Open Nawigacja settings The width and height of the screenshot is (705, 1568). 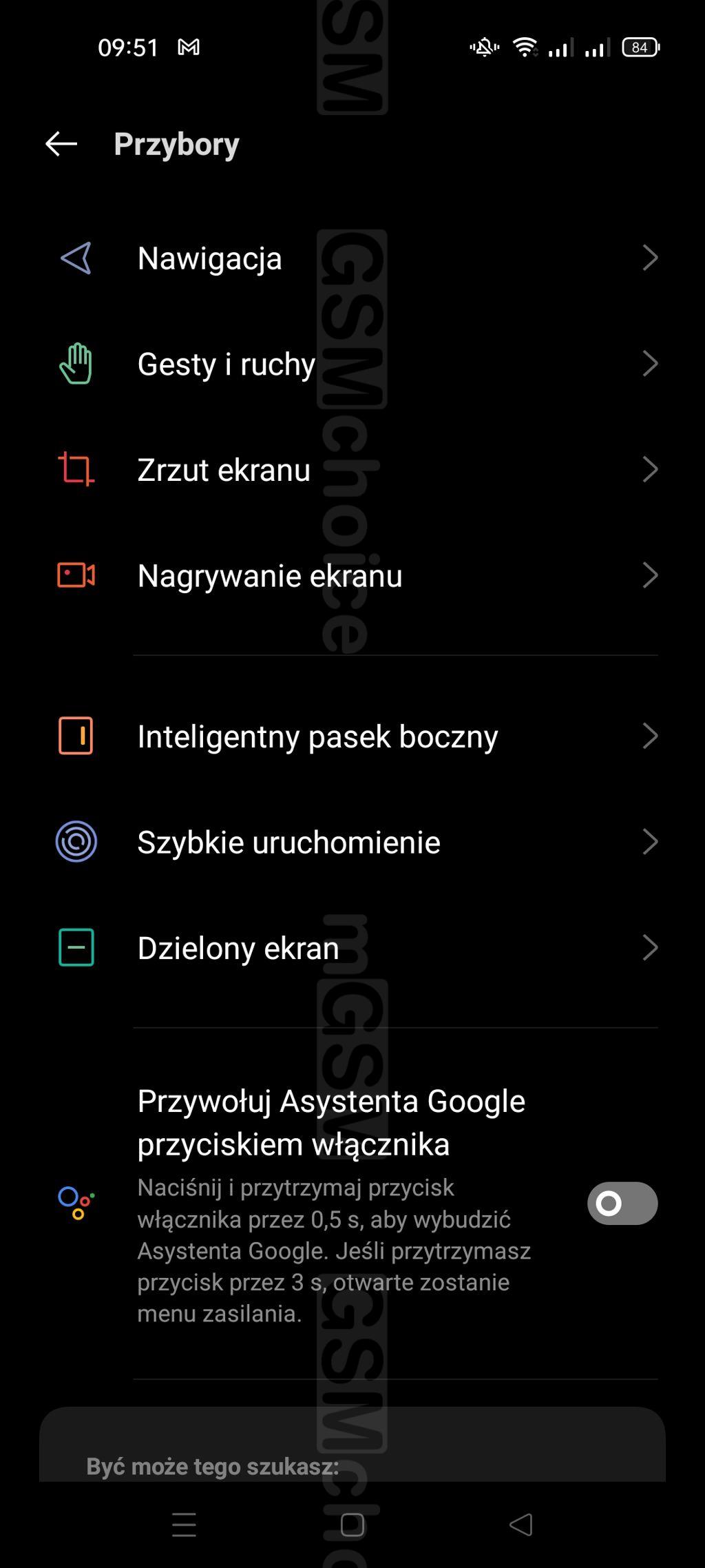tap(352, 258)
